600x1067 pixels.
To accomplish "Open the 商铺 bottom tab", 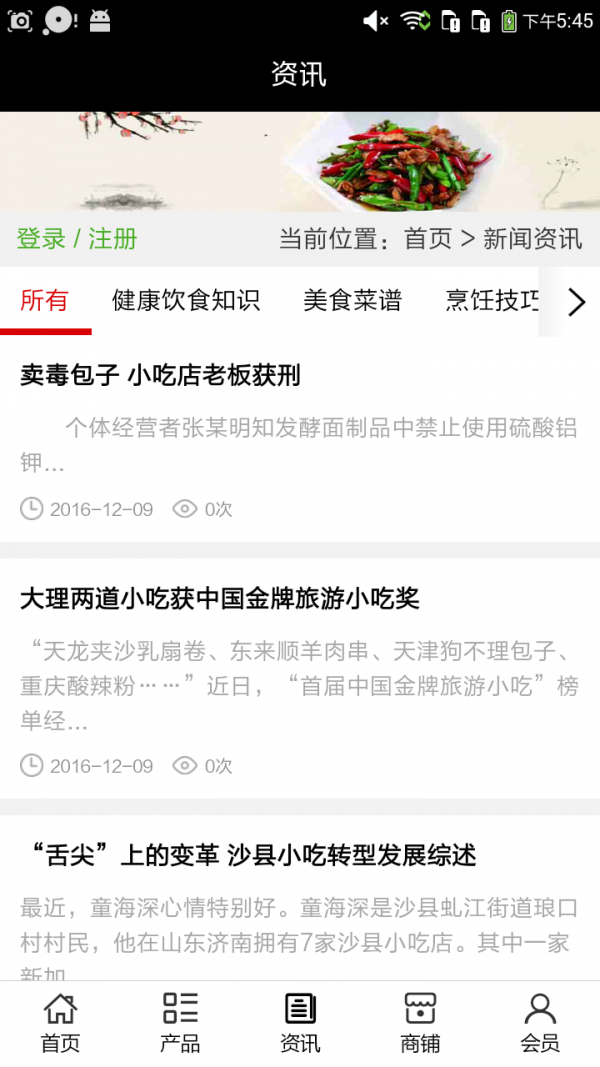I will click(420, 1023).
